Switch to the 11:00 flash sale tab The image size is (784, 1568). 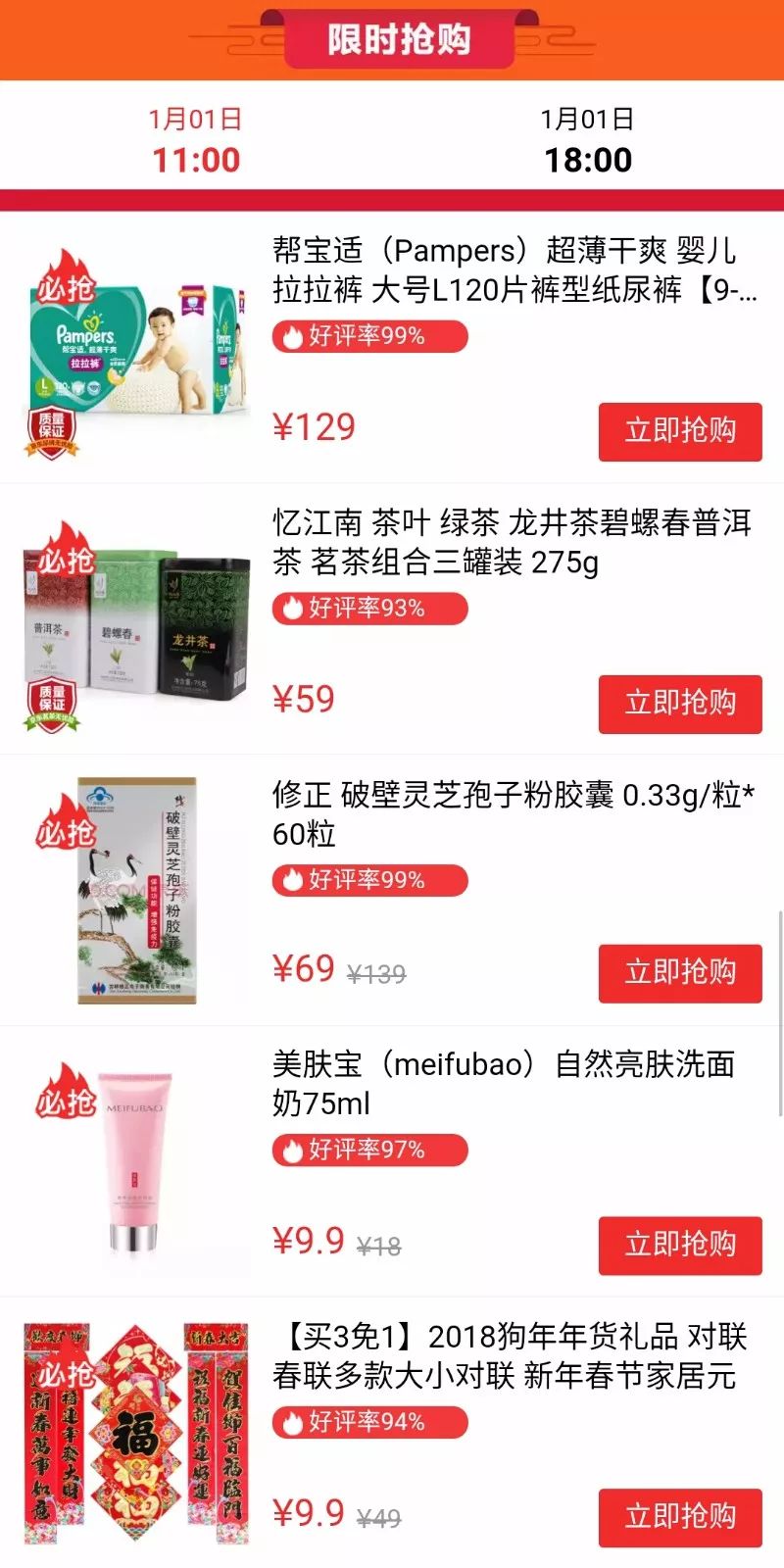196,141
